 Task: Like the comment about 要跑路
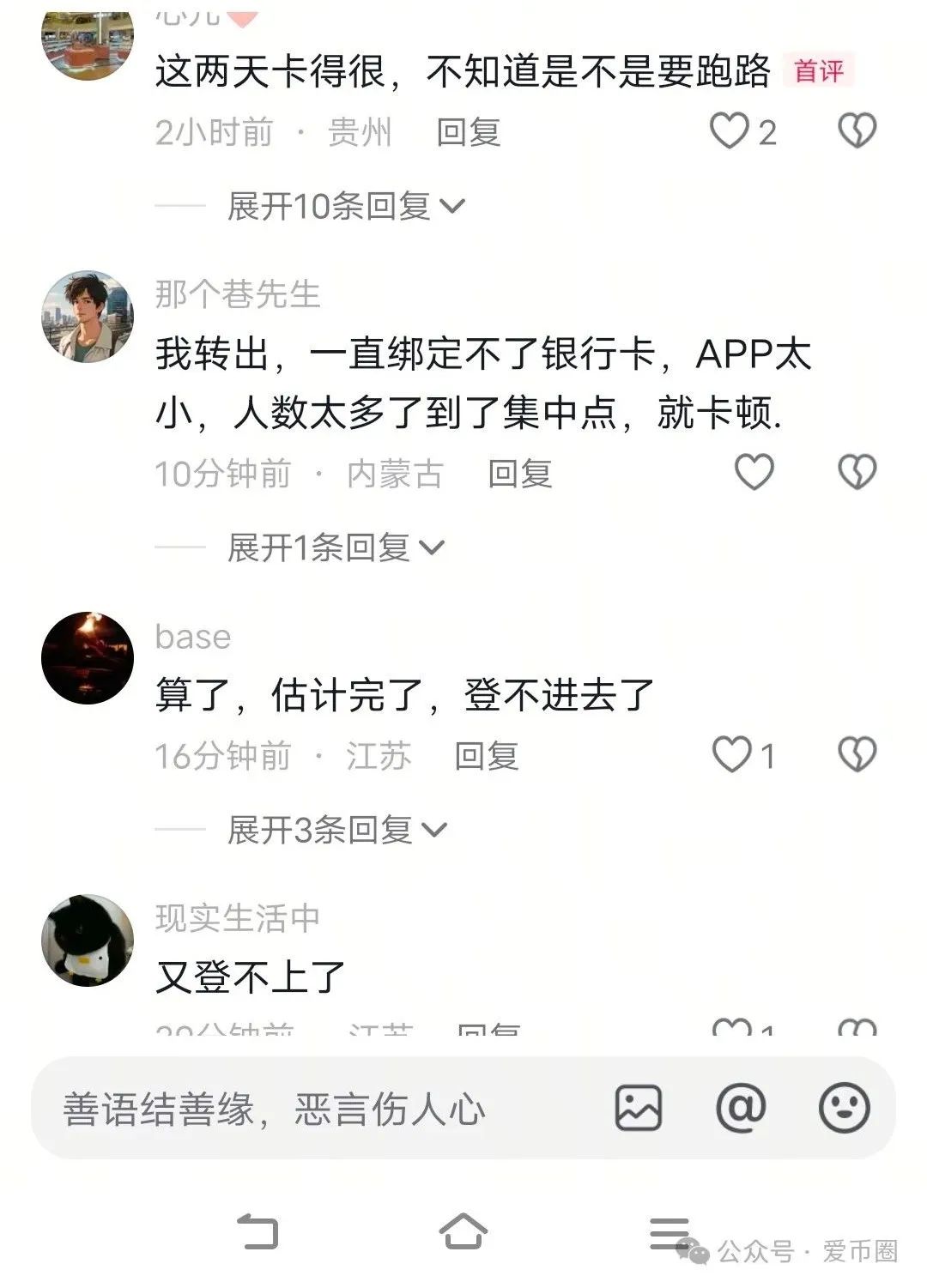click(x=730, y=131)
